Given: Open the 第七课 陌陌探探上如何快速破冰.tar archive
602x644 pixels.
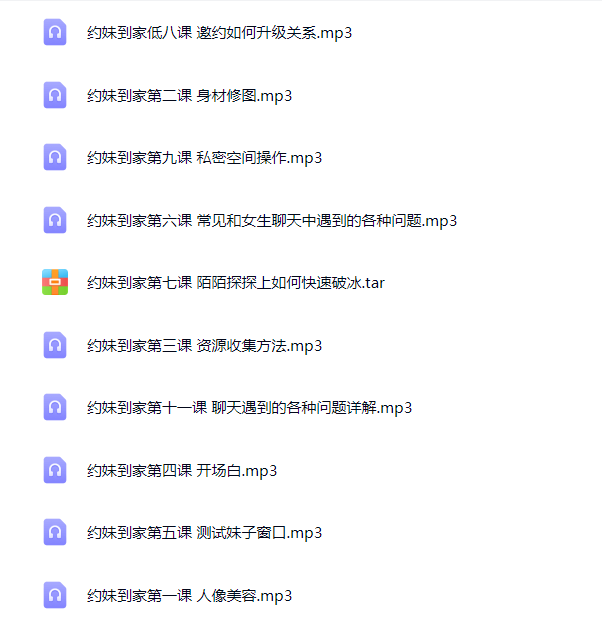Looking at the screenshot, I should [x=235, y=283].
